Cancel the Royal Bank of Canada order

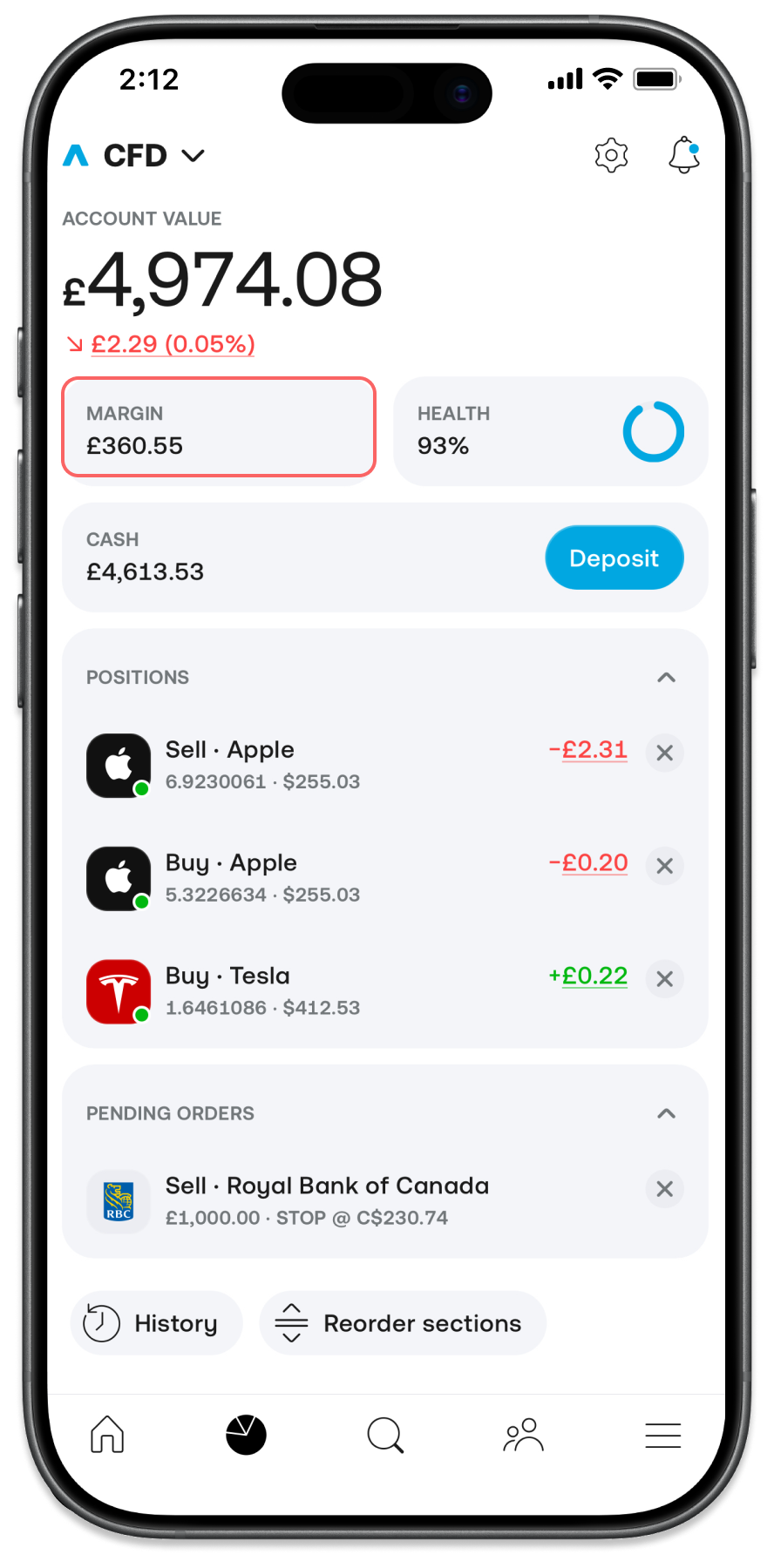pos(664,1189)
